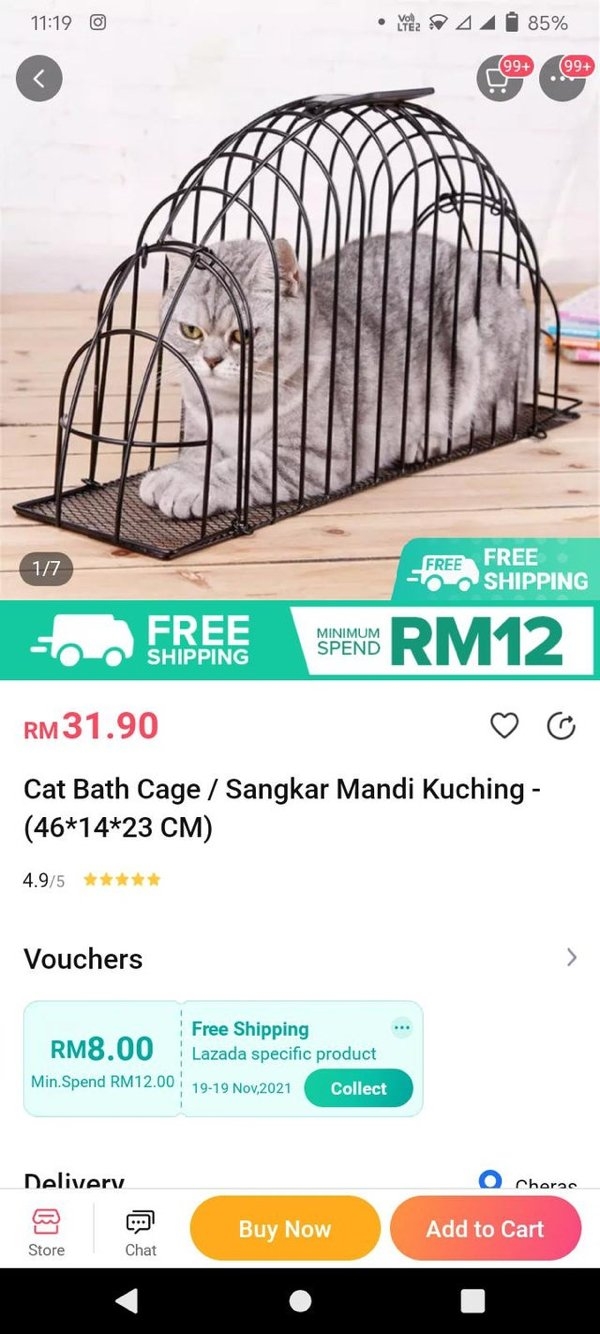The image size is (600, 1334).
Task: Open voucher details three-dot icon
Action: [401, 1028]
